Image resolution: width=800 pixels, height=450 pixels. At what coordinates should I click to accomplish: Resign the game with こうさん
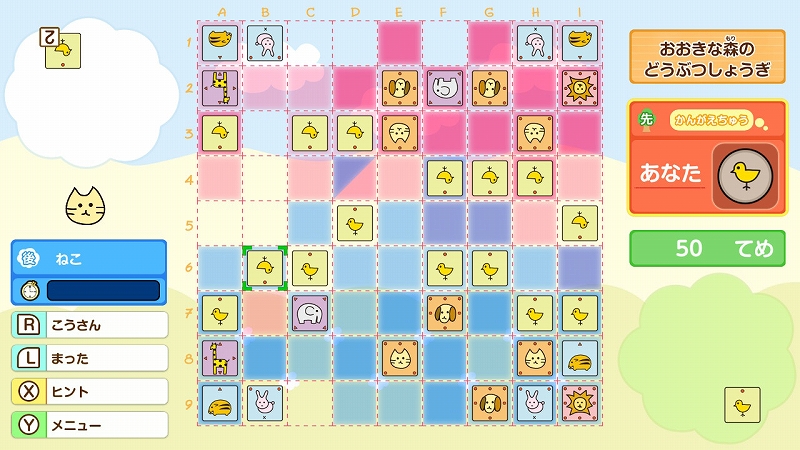coord(90,325)
